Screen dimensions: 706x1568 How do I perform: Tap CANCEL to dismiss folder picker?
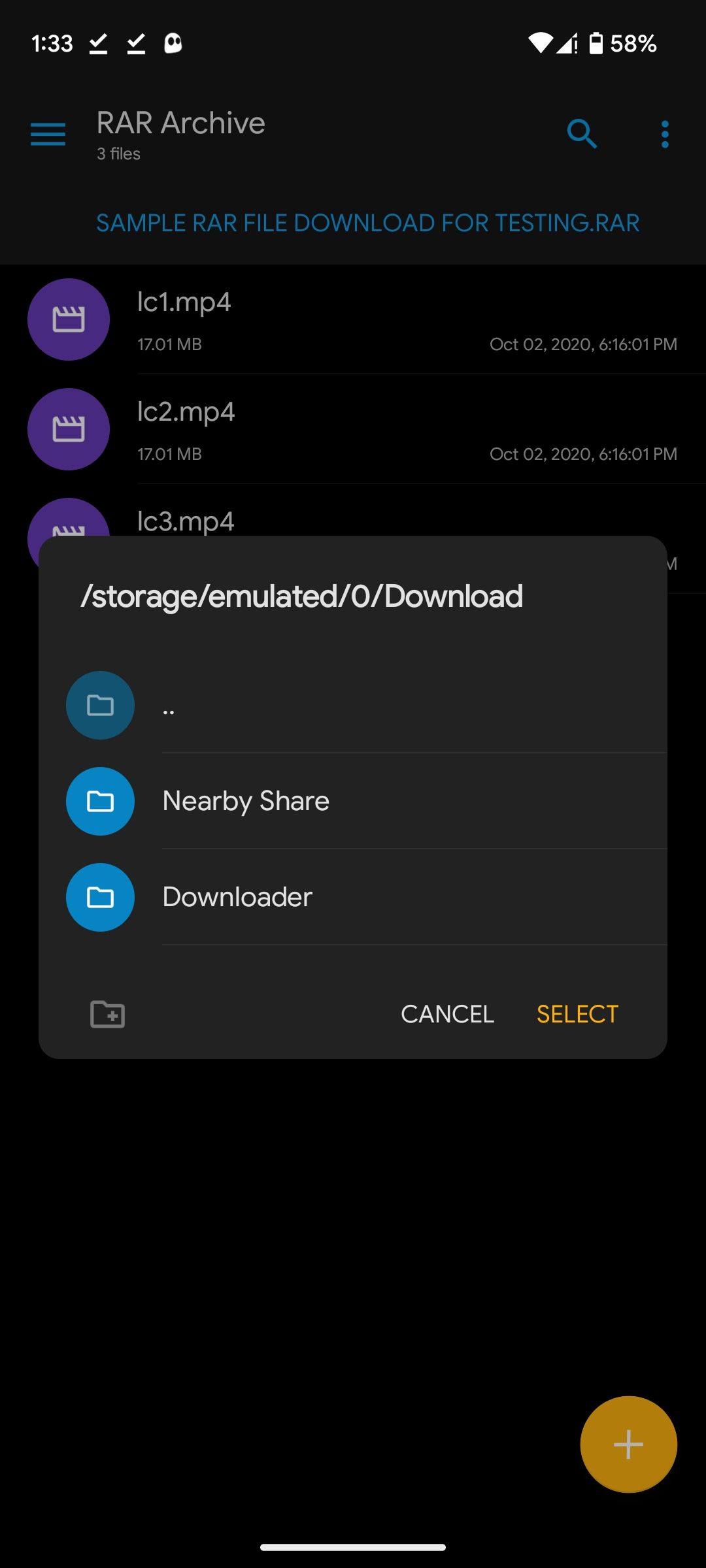[447, 1013]
